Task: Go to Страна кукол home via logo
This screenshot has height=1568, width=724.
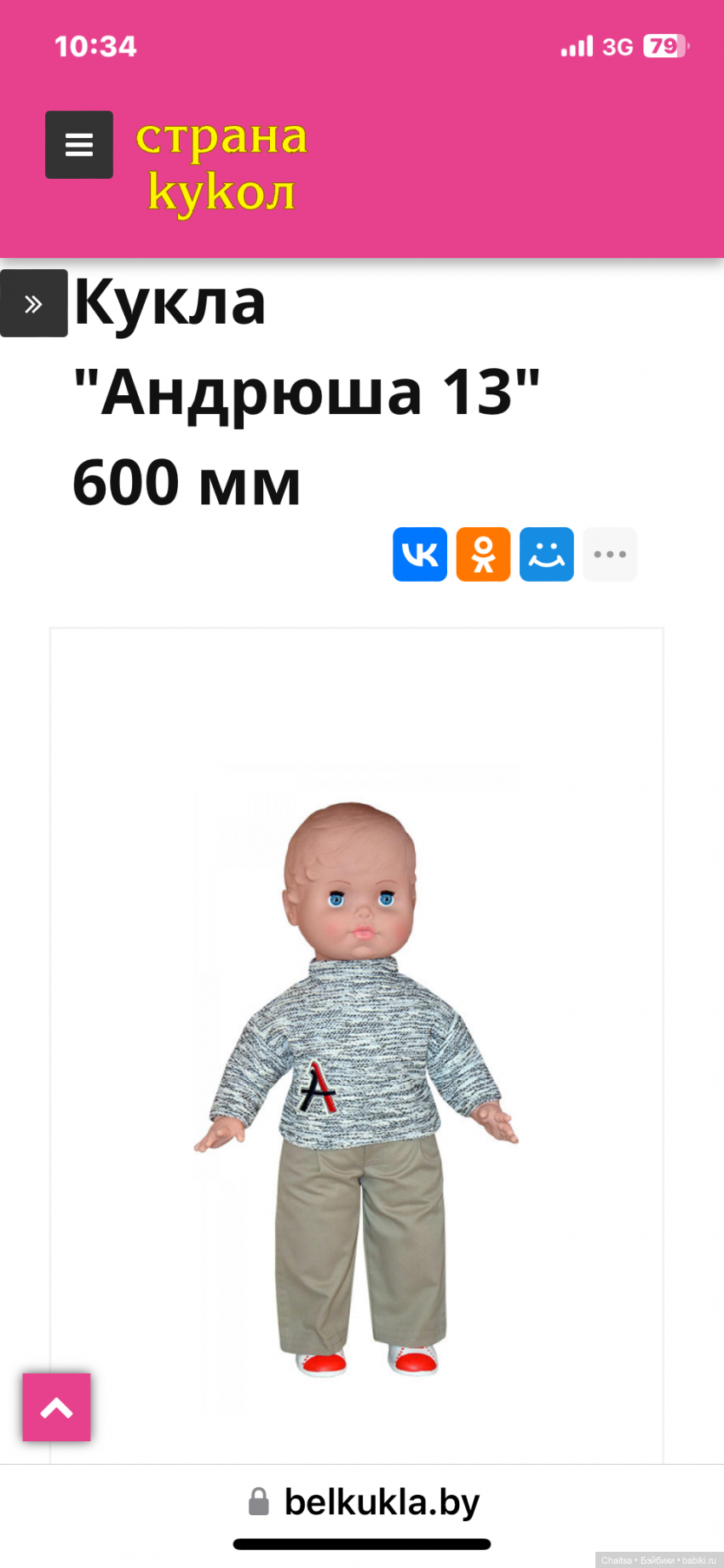Action: click(221, 164)
